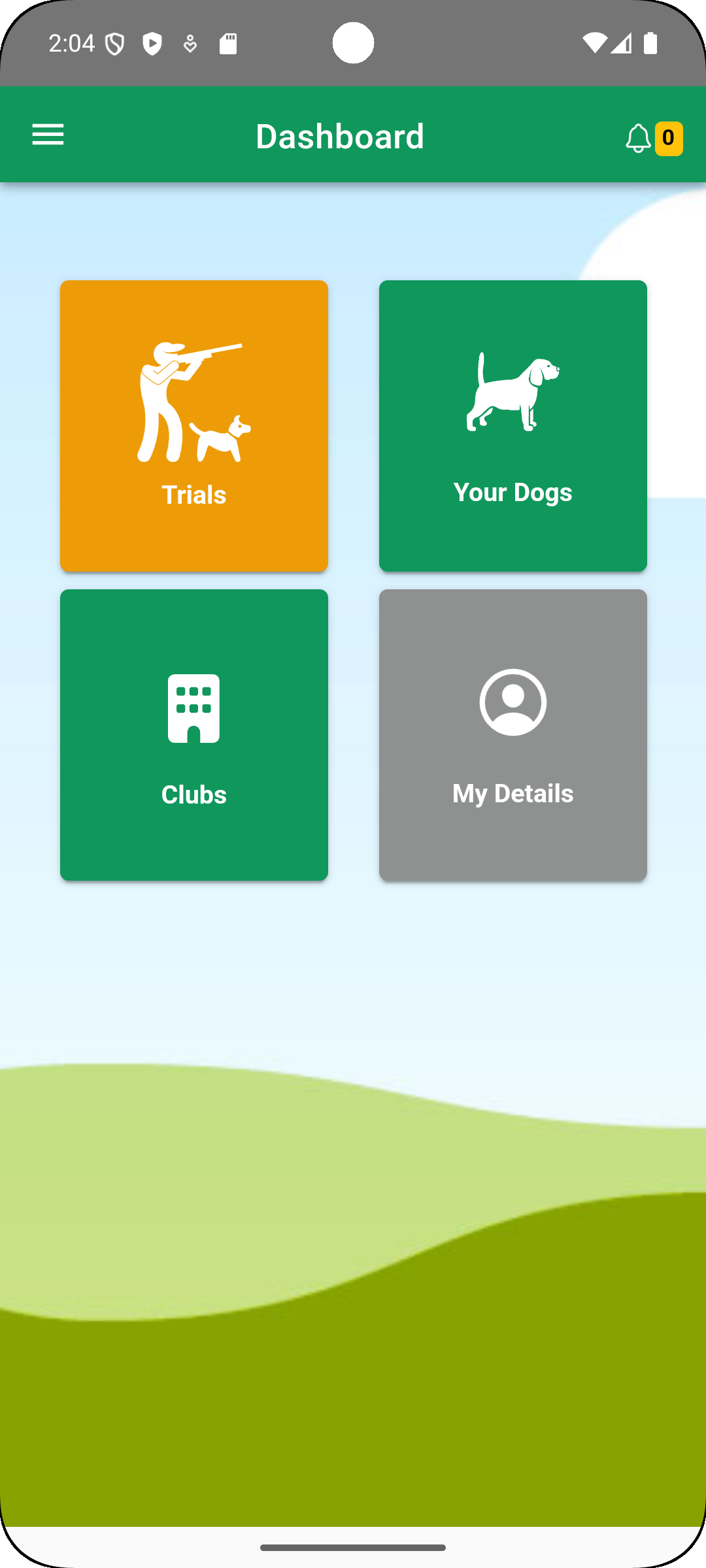This screenshot has height=1568, width=706.
Task: Tap the Dashboard title in the header
Action: pyautogui.click(x=340, y=136)
